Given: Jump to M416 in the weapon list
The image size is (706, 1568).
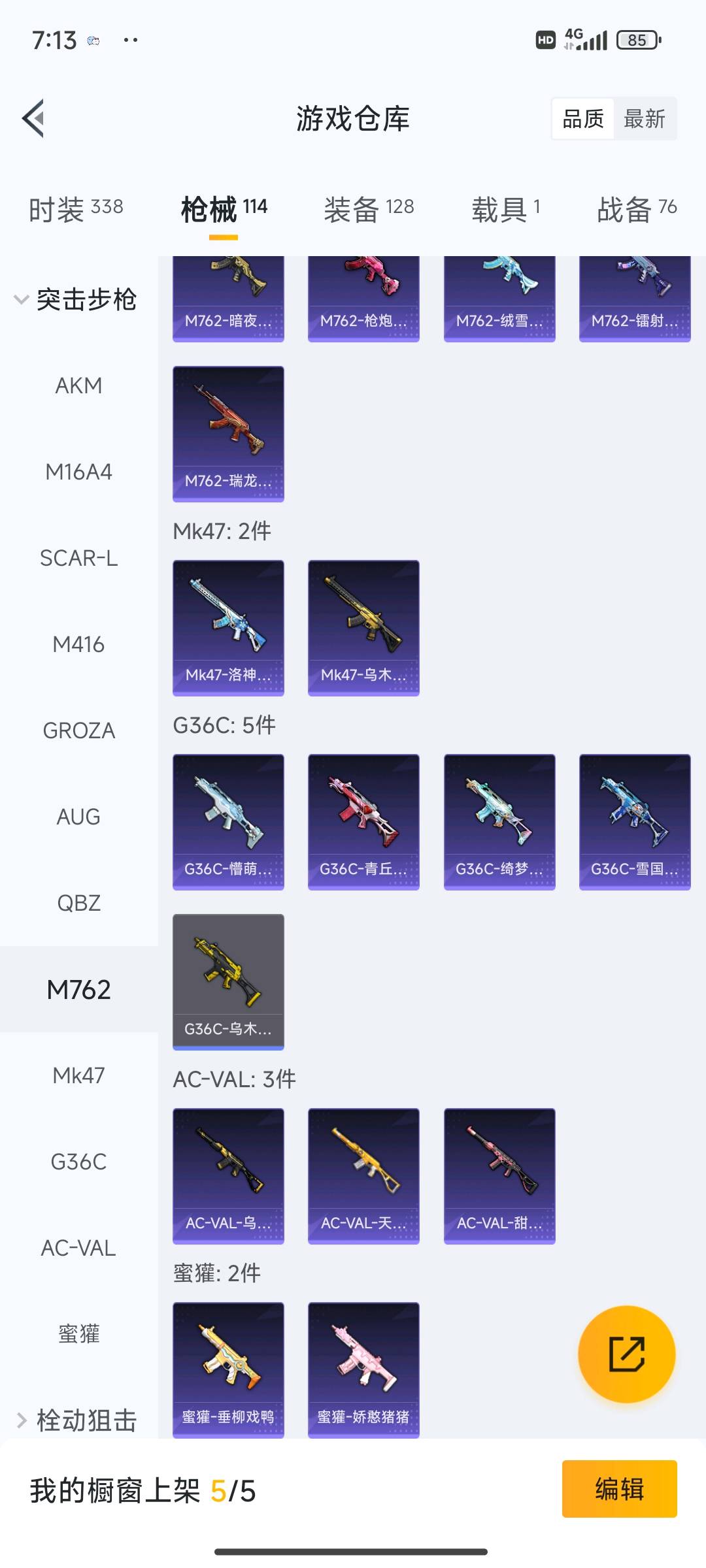Looking at the screenshot, I should click(78, 644).
